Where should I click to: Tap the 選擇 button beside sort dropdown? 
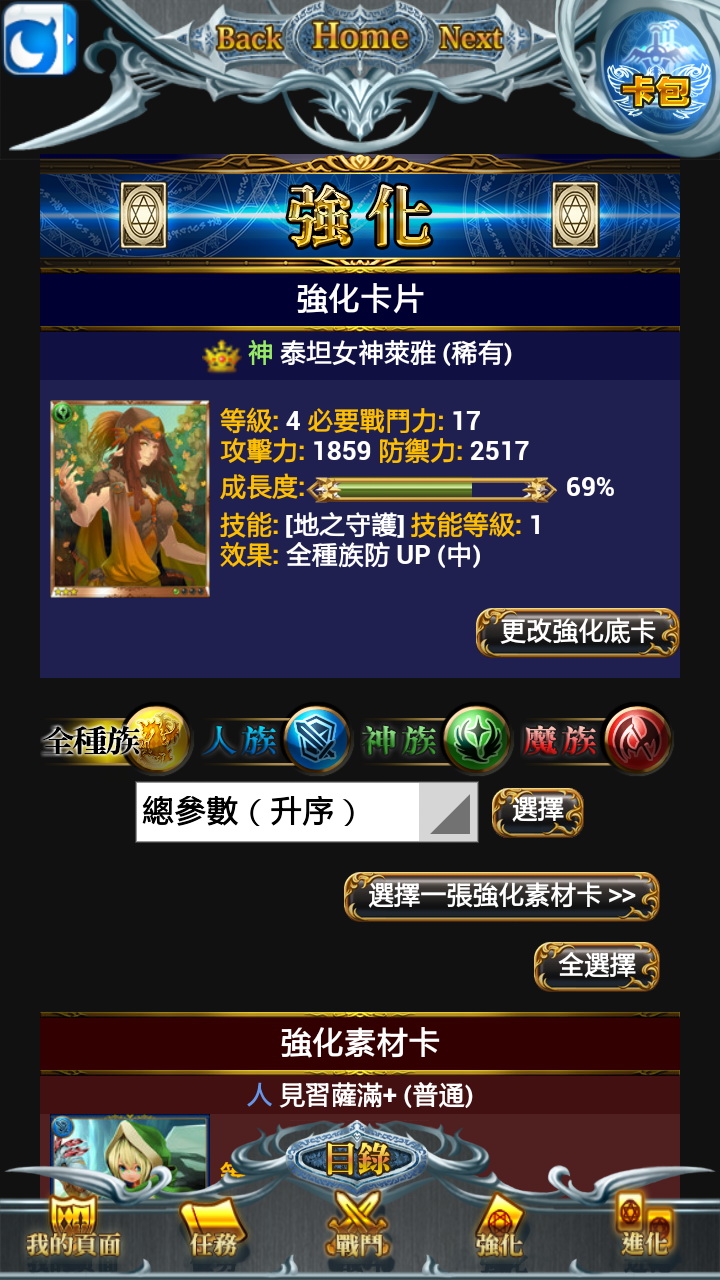[x=537, y=811]
